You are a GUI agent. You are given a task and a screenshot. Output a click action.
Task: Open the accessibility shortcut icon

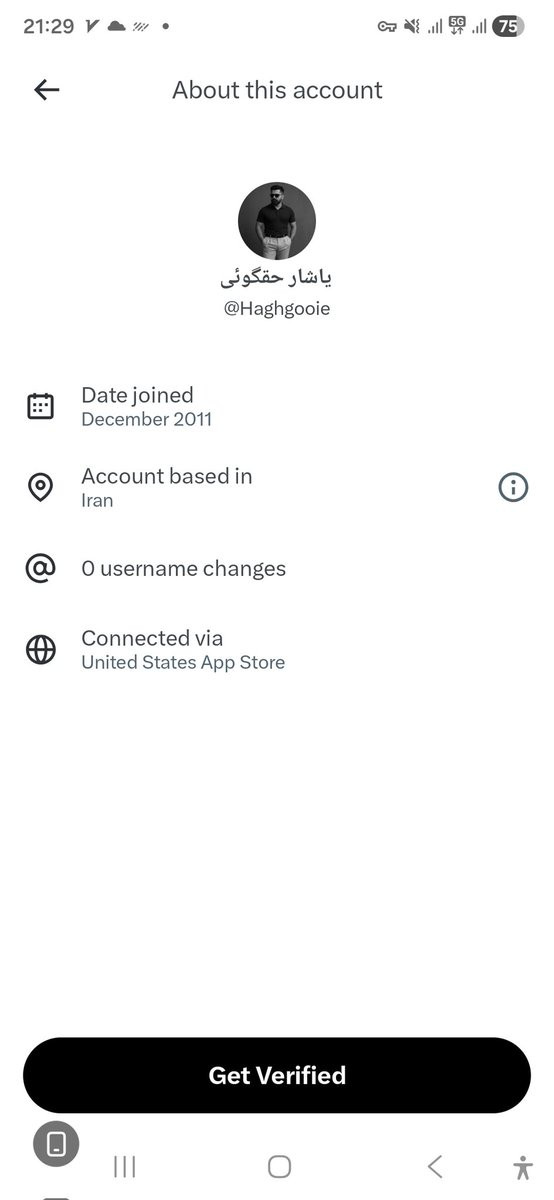point(522,1167)
